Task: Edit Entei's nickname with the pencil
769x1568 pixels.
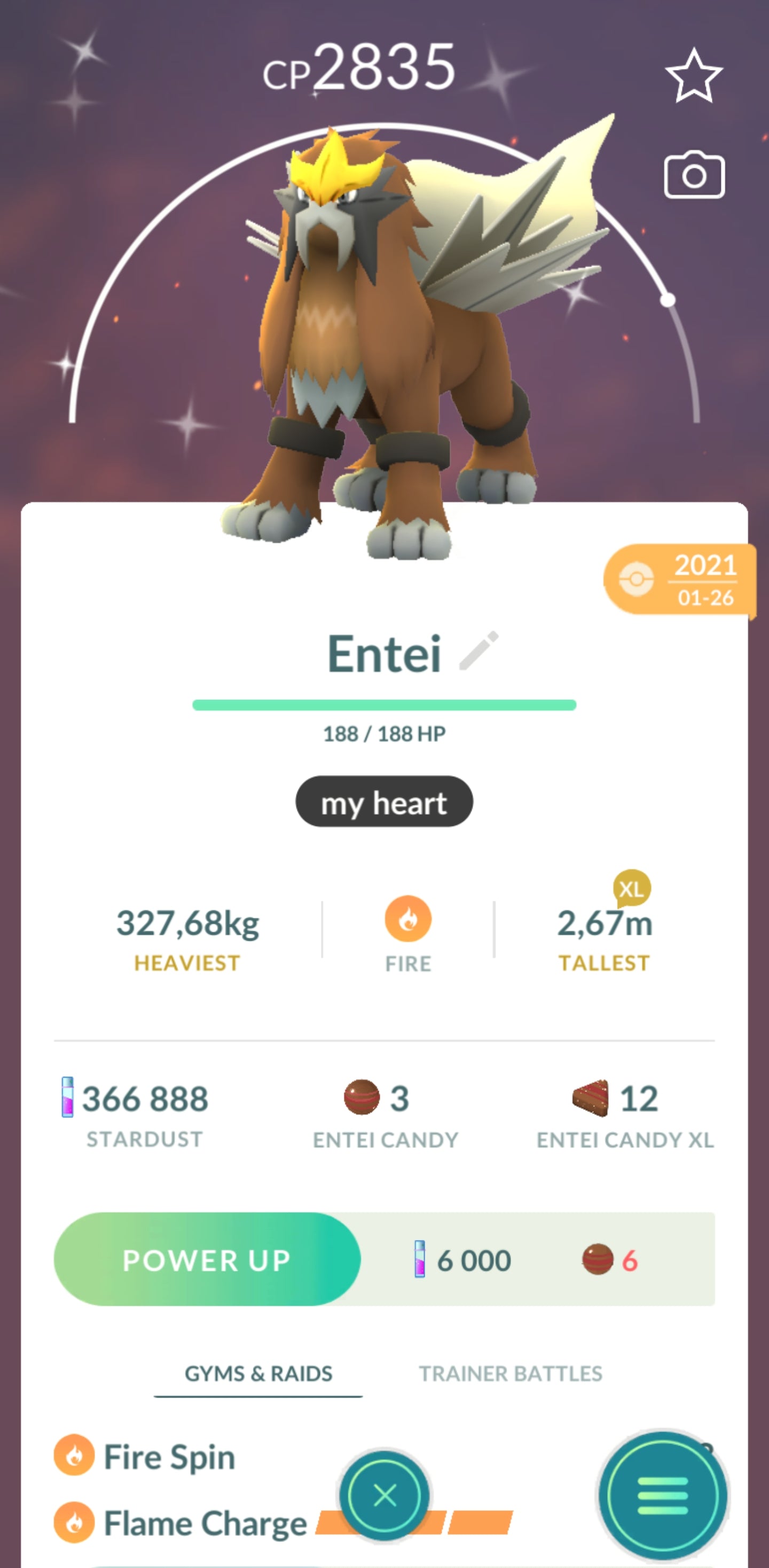Action: point(479,651)
